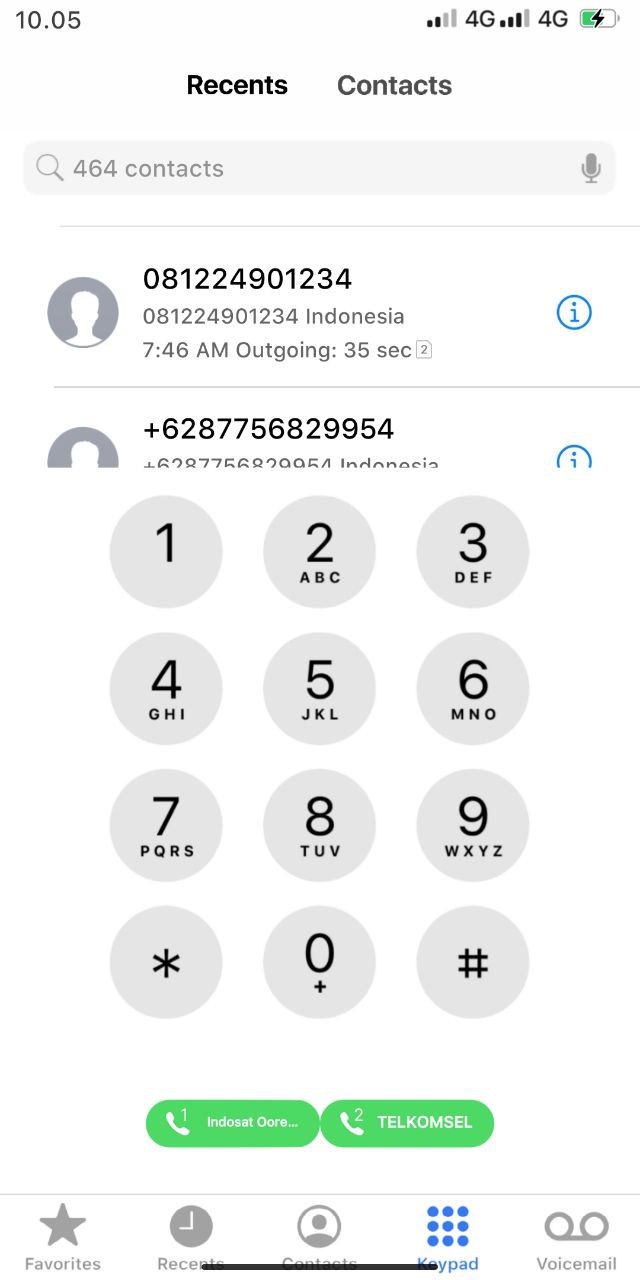Start voice search with the microphone icon

591,169
